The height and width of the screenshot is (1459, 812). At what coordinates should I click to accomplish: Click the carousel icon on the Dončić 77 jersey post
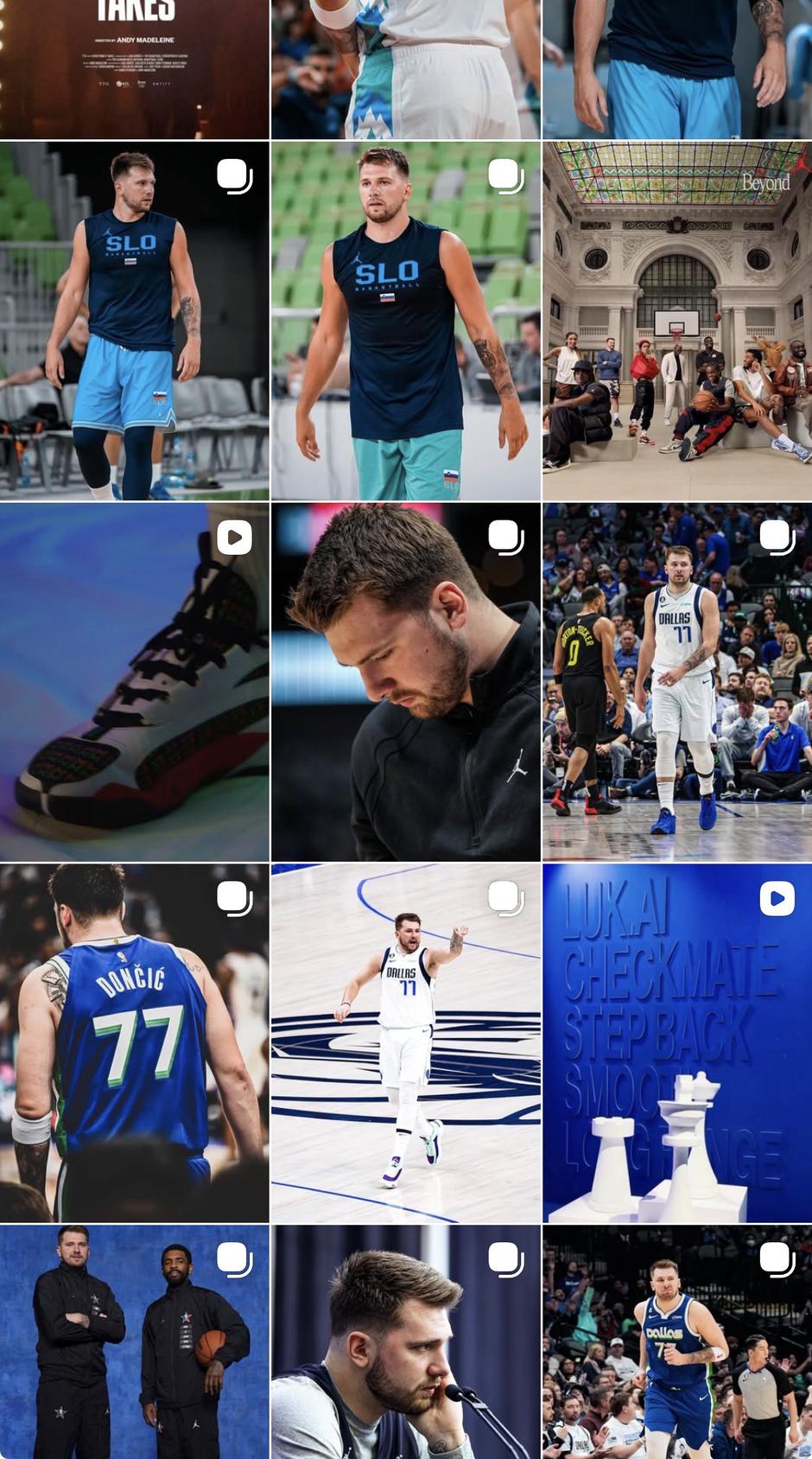click(234, 899)
